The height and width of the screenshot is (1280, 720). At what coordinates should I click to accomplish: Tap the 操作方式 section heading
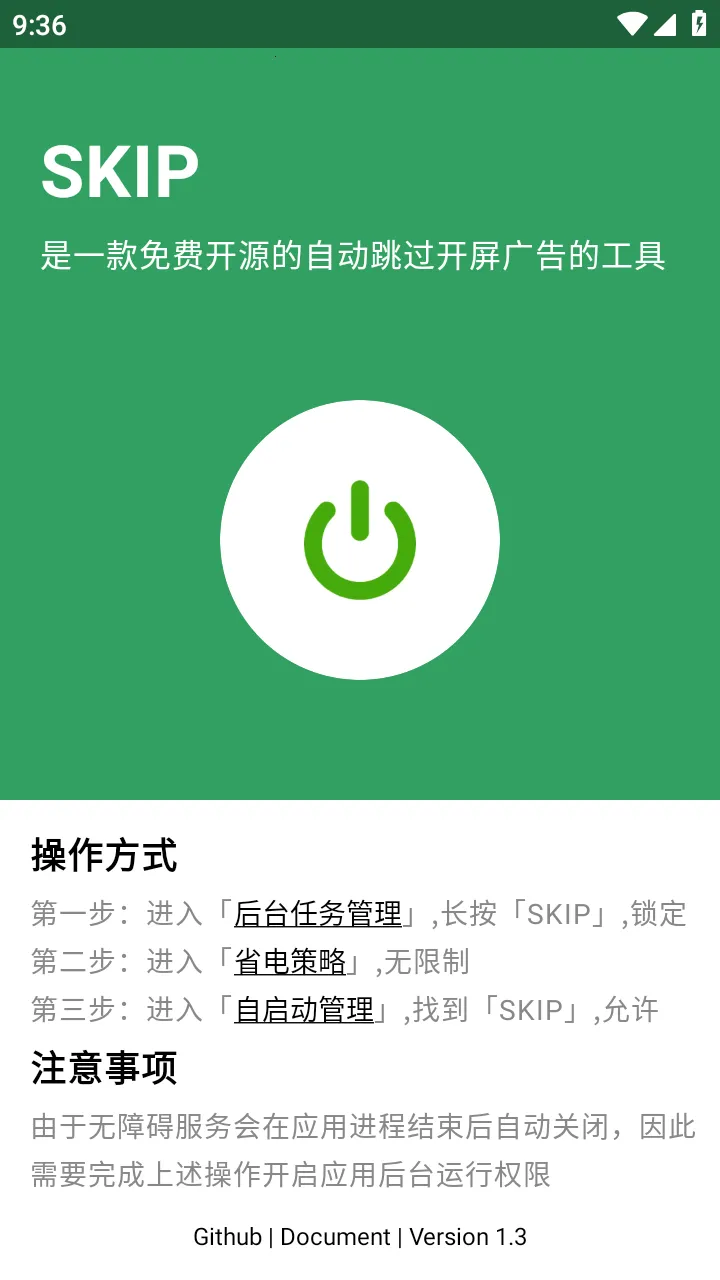coord(103,857)
